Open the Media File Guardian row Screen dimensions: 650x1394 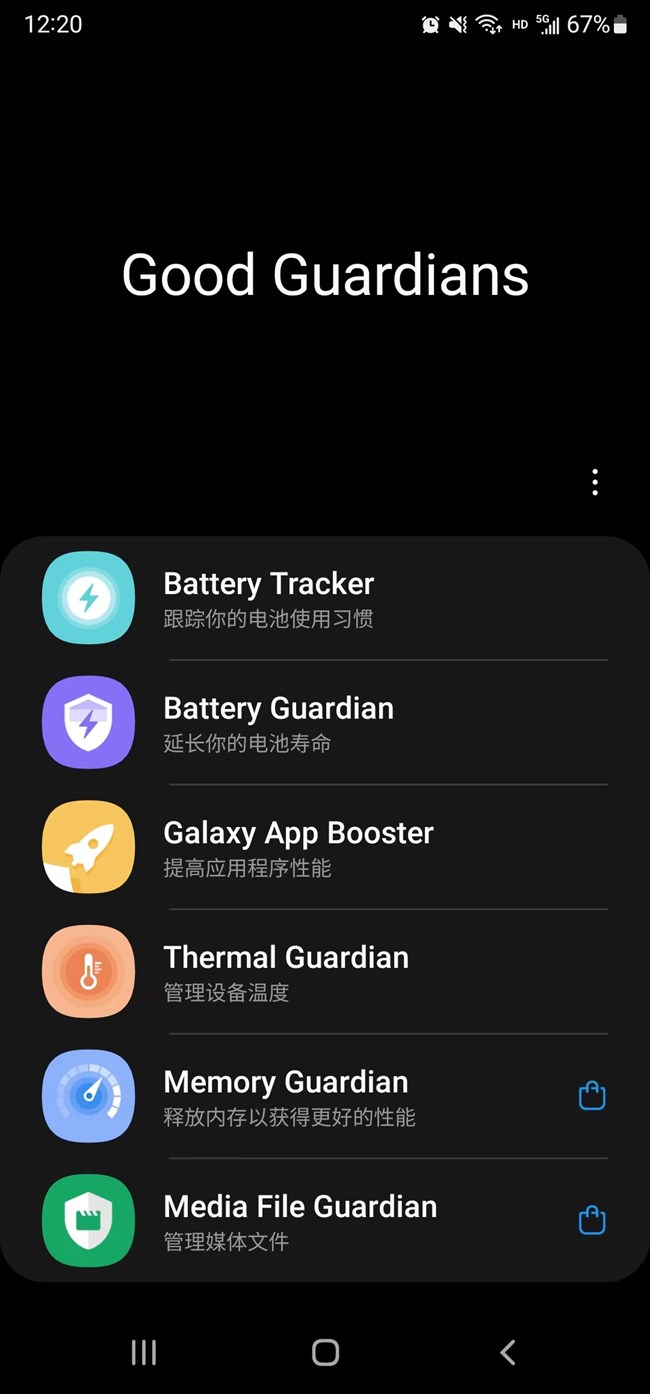point(300,1220)
